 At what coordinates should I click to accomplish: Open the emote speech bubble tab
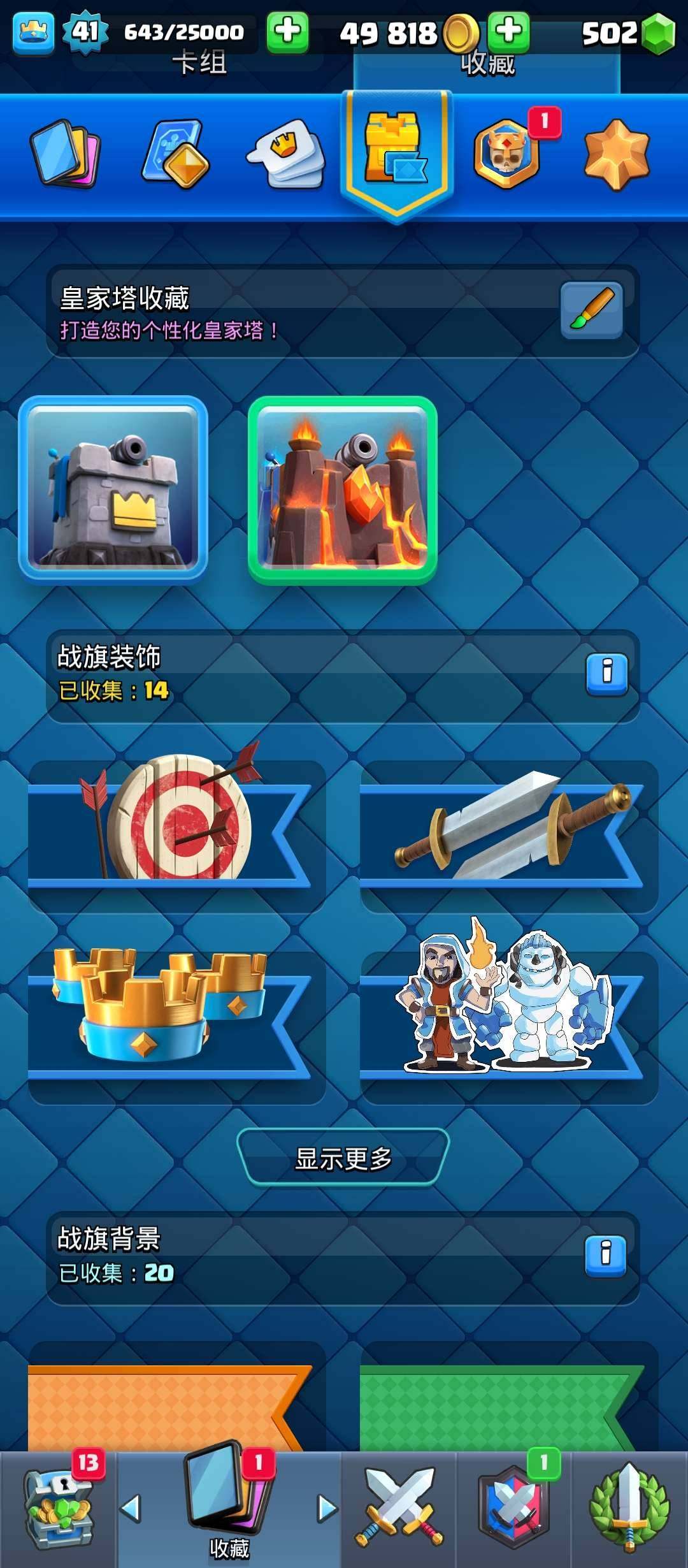287,154
